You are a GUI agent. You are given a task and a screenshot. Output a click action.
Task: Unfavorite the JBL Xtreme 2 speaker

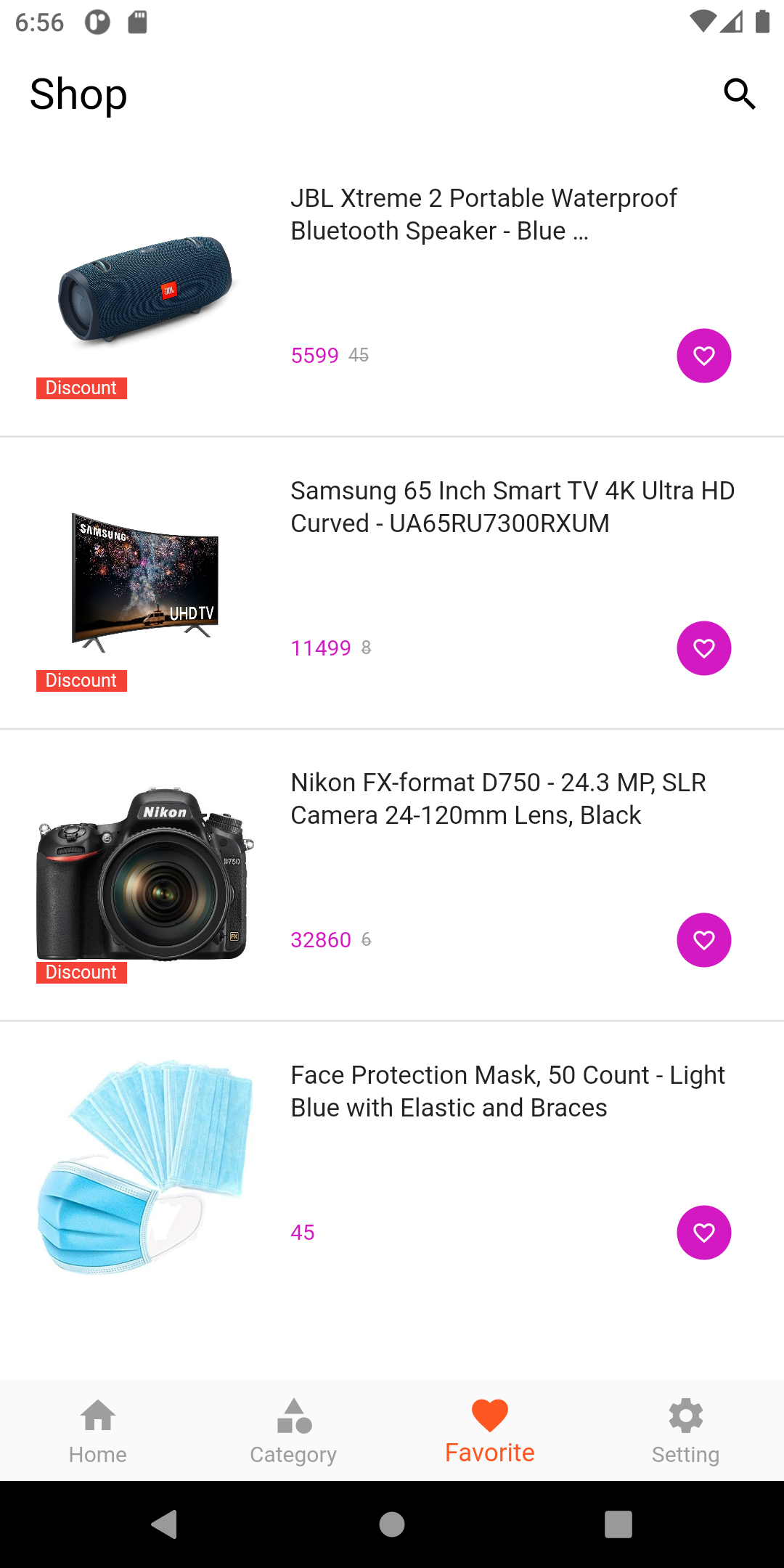click(x=703, y=356)
